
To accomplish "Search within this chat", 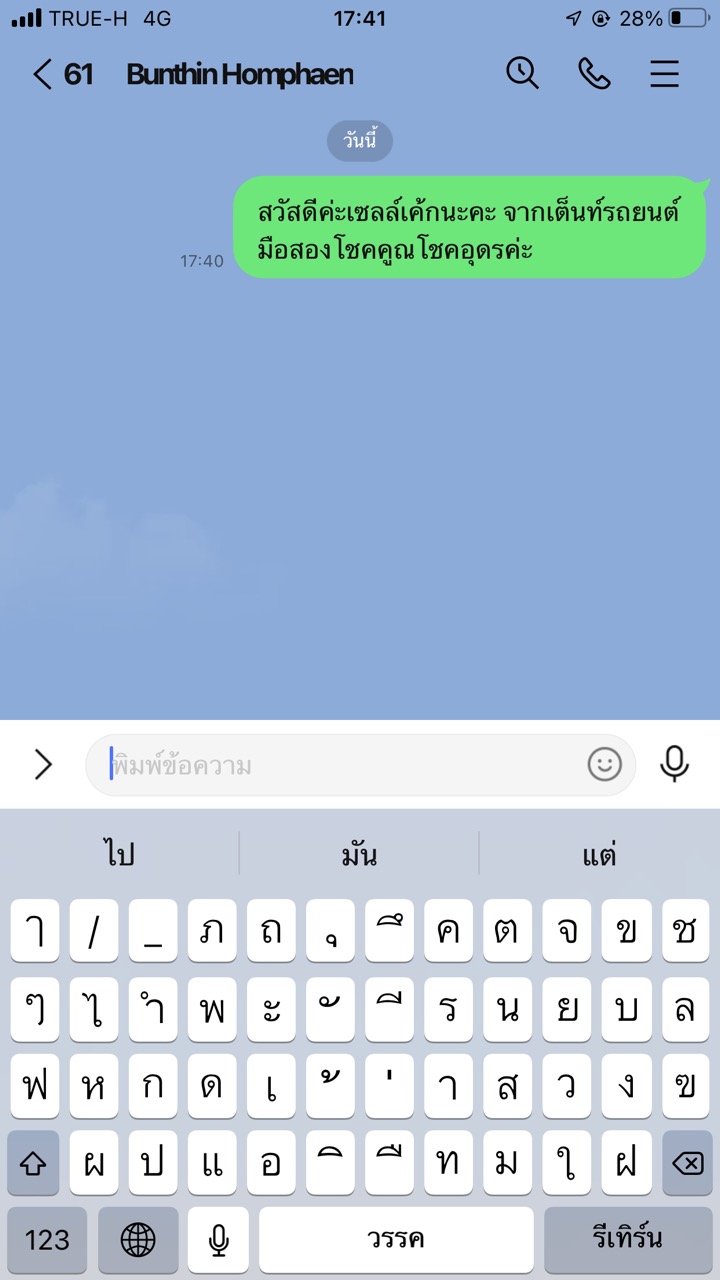I will (522, 73).
